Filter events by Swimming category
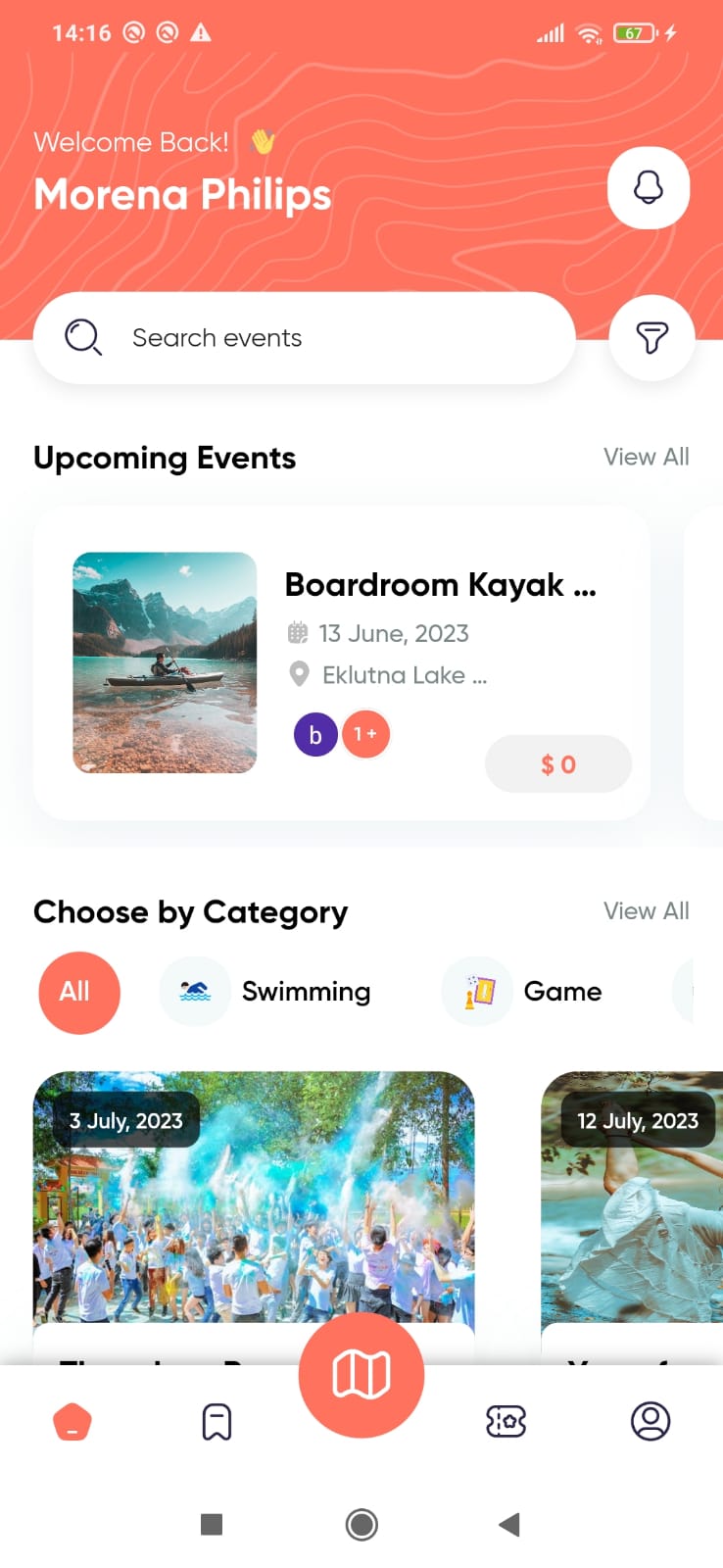723x1568 pixels. [x=266, y=992]
